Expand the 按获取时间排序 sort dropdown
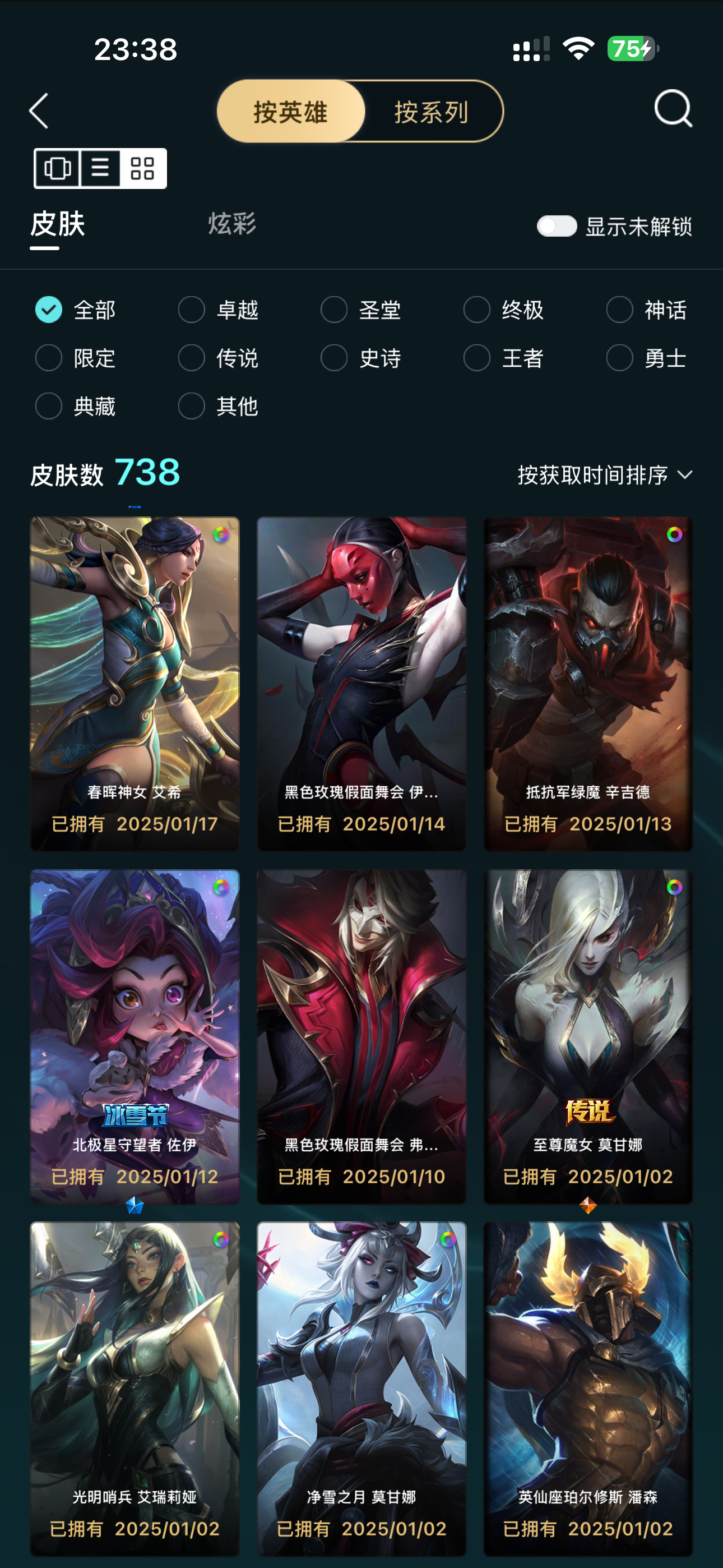Screen dimensions: 723x1568 [x=605, y=475]
